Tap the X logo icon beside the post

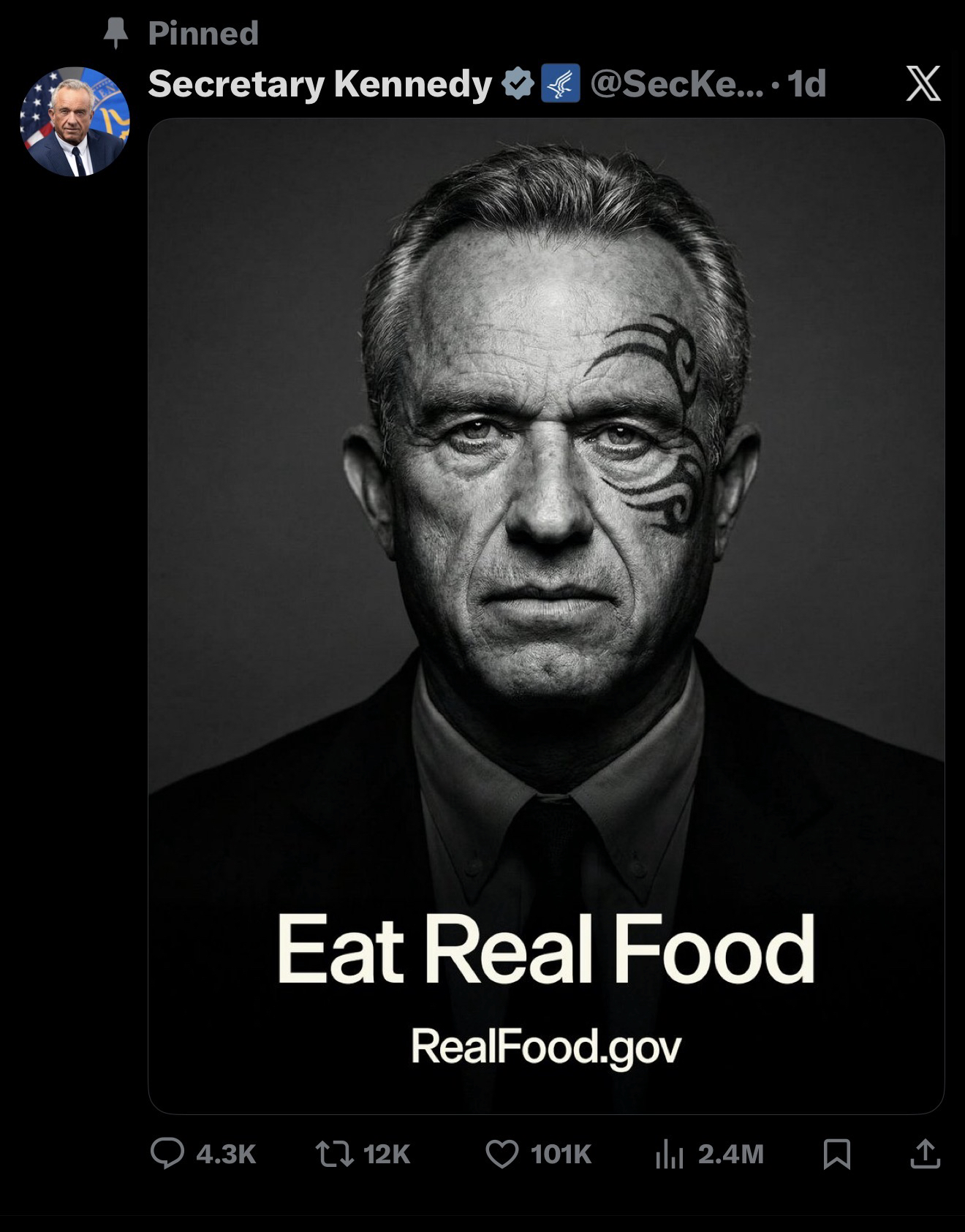pos(923,83)
